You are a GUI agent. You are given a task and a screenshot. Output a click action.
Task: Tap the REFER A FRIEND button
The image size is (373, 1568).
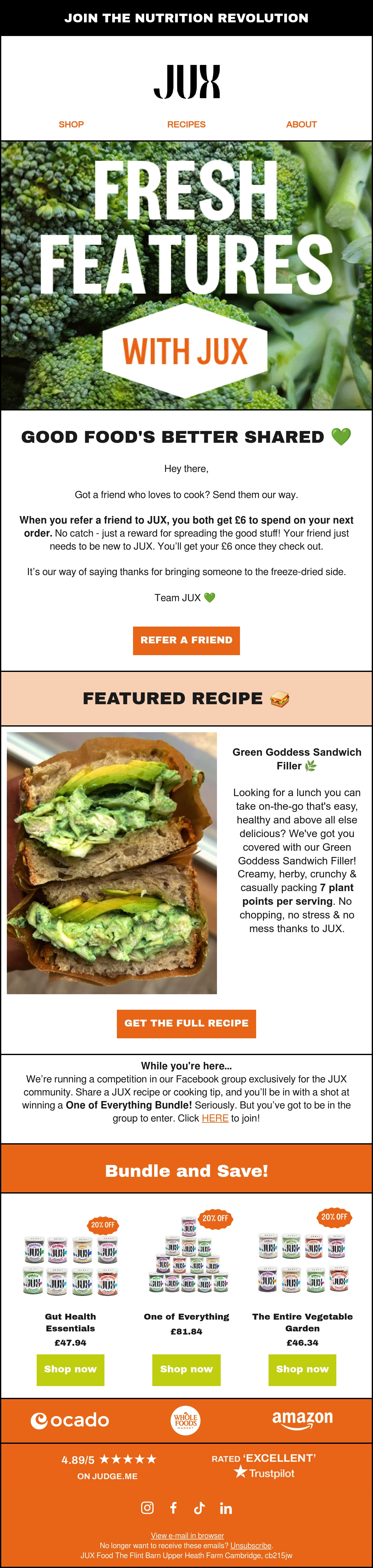pyautogui.click(x=186, y=640)
